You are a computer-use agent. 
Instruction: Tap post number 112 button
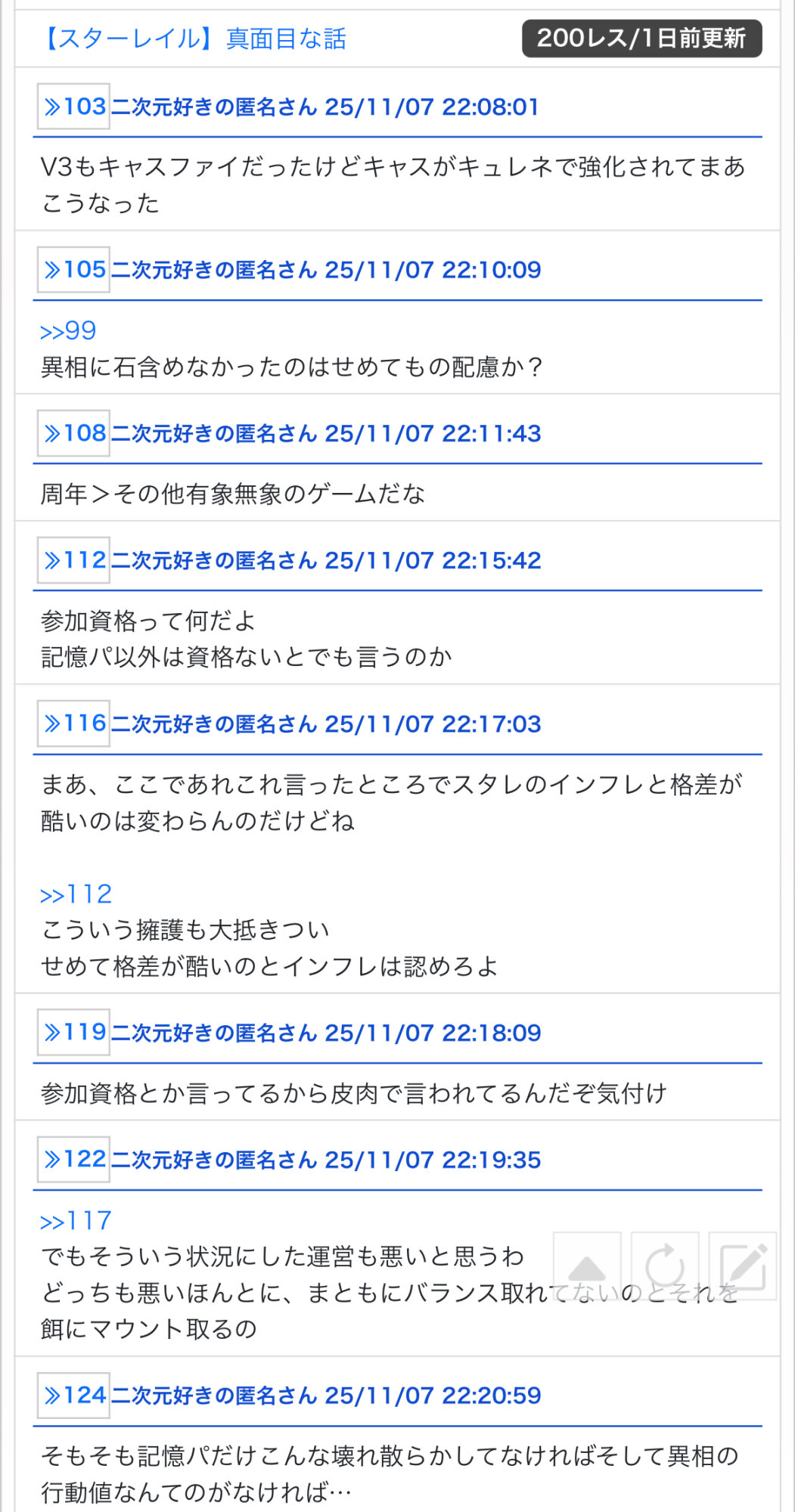pos(74,560)
